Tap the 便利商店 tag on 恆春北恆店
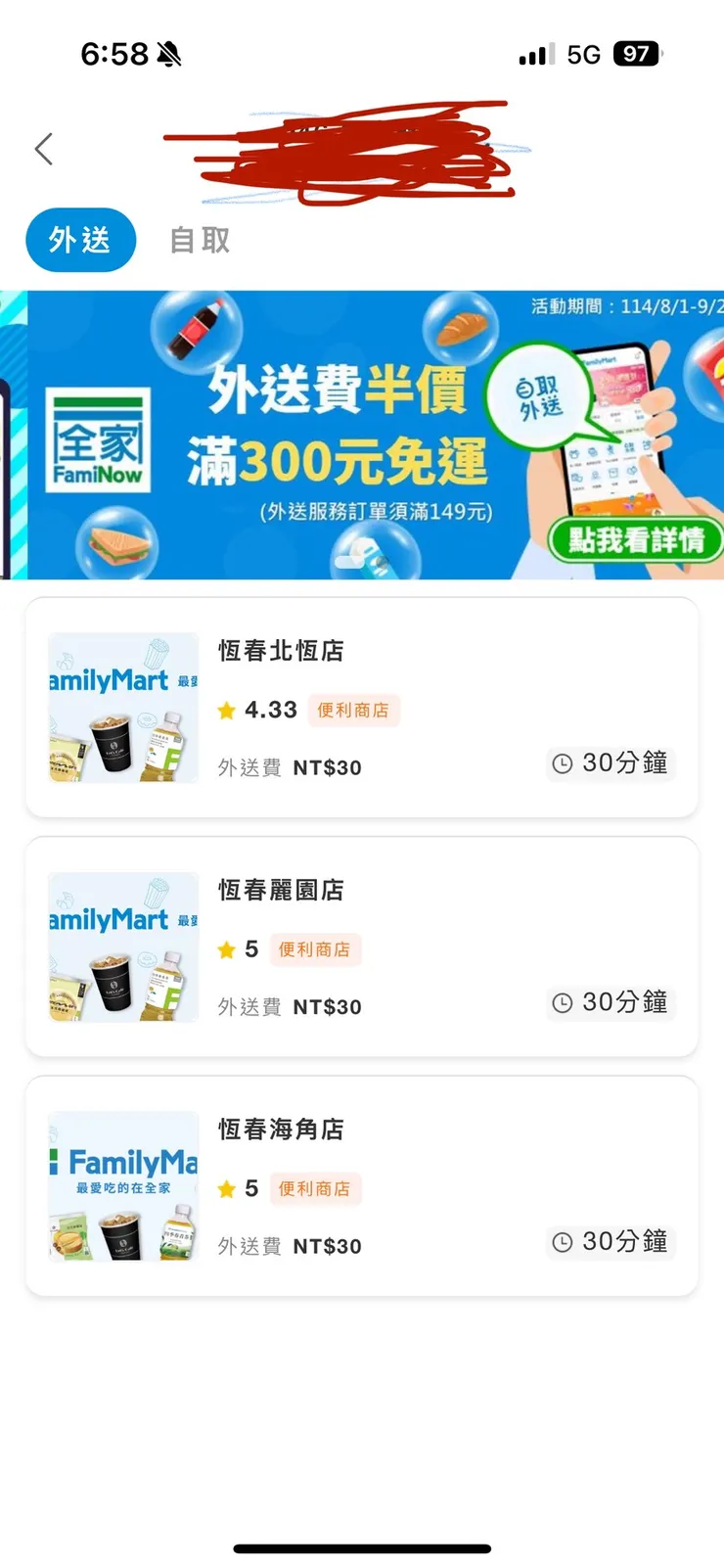 click(353, 710)
